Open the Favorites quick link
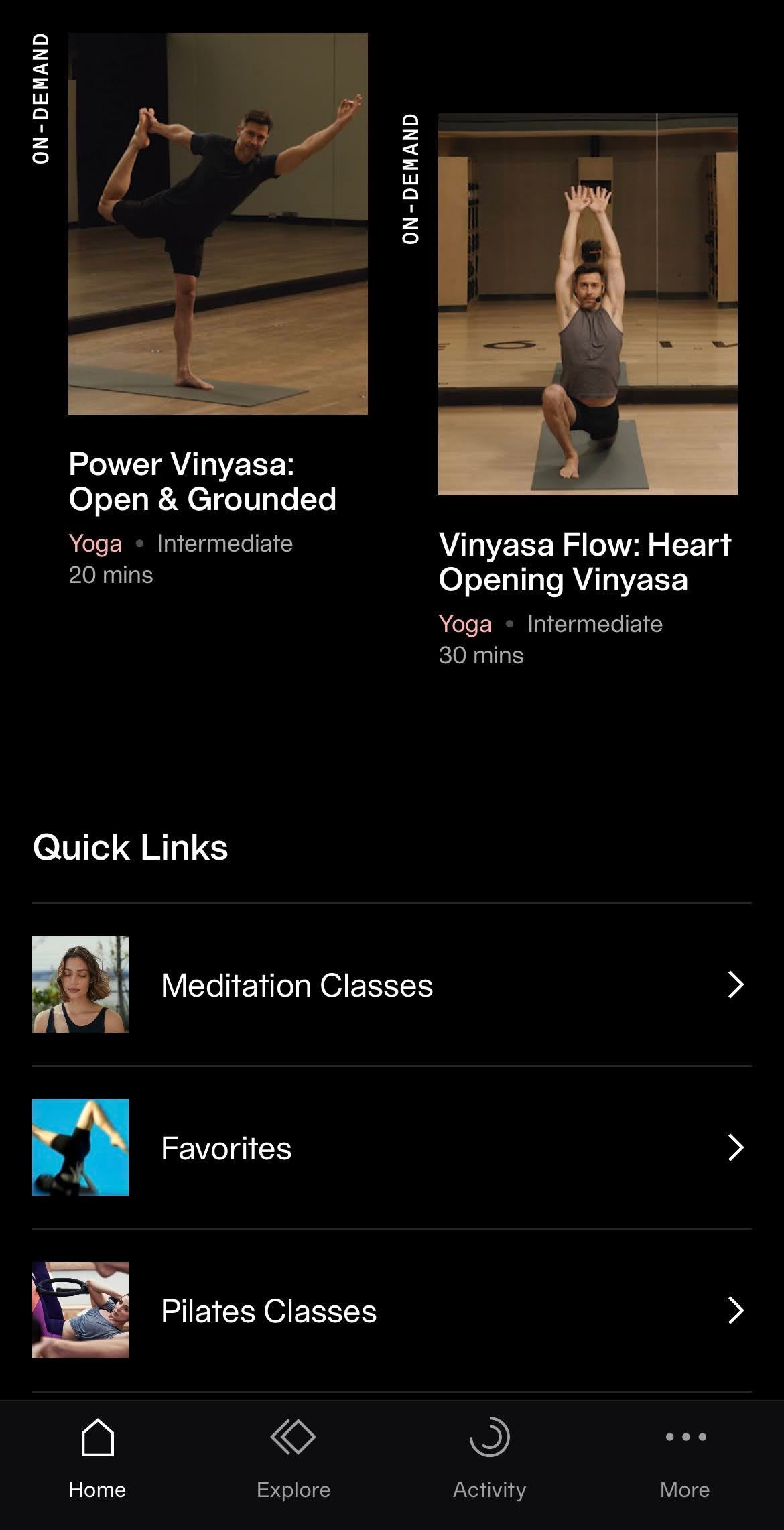 pos(225,1149)
